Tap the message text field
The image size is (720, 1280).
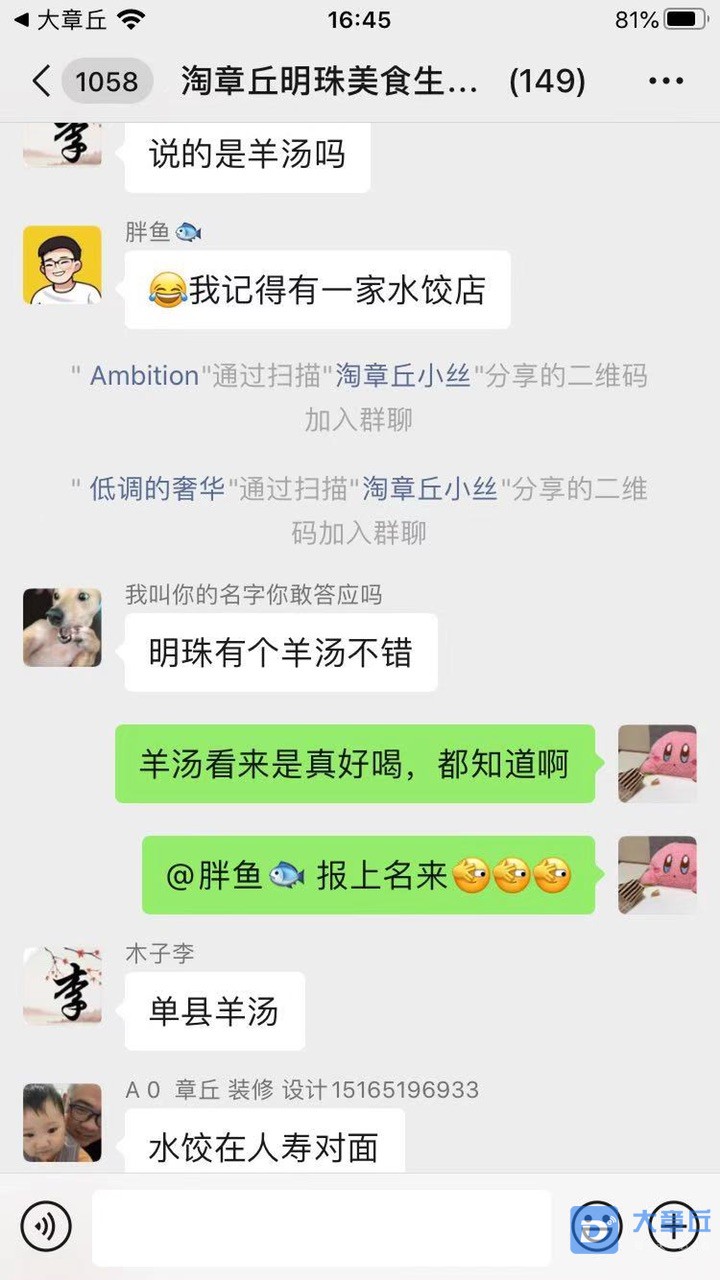(x=320, y=1227)
